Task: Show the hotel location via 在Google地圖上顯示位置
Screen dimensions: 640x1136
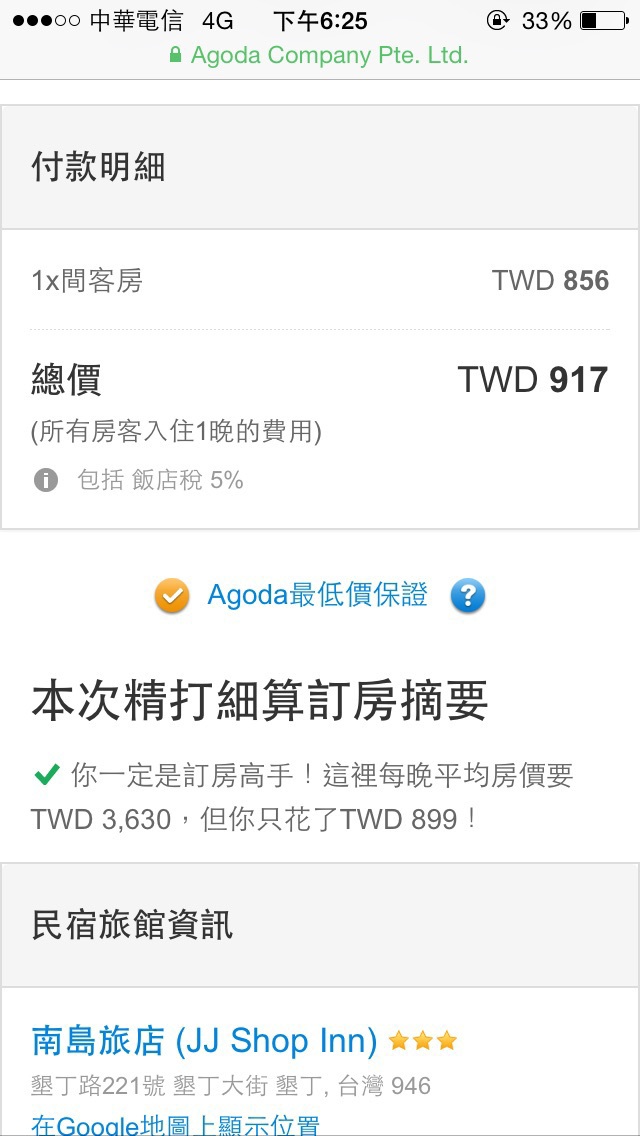Action: point(175,1123)
